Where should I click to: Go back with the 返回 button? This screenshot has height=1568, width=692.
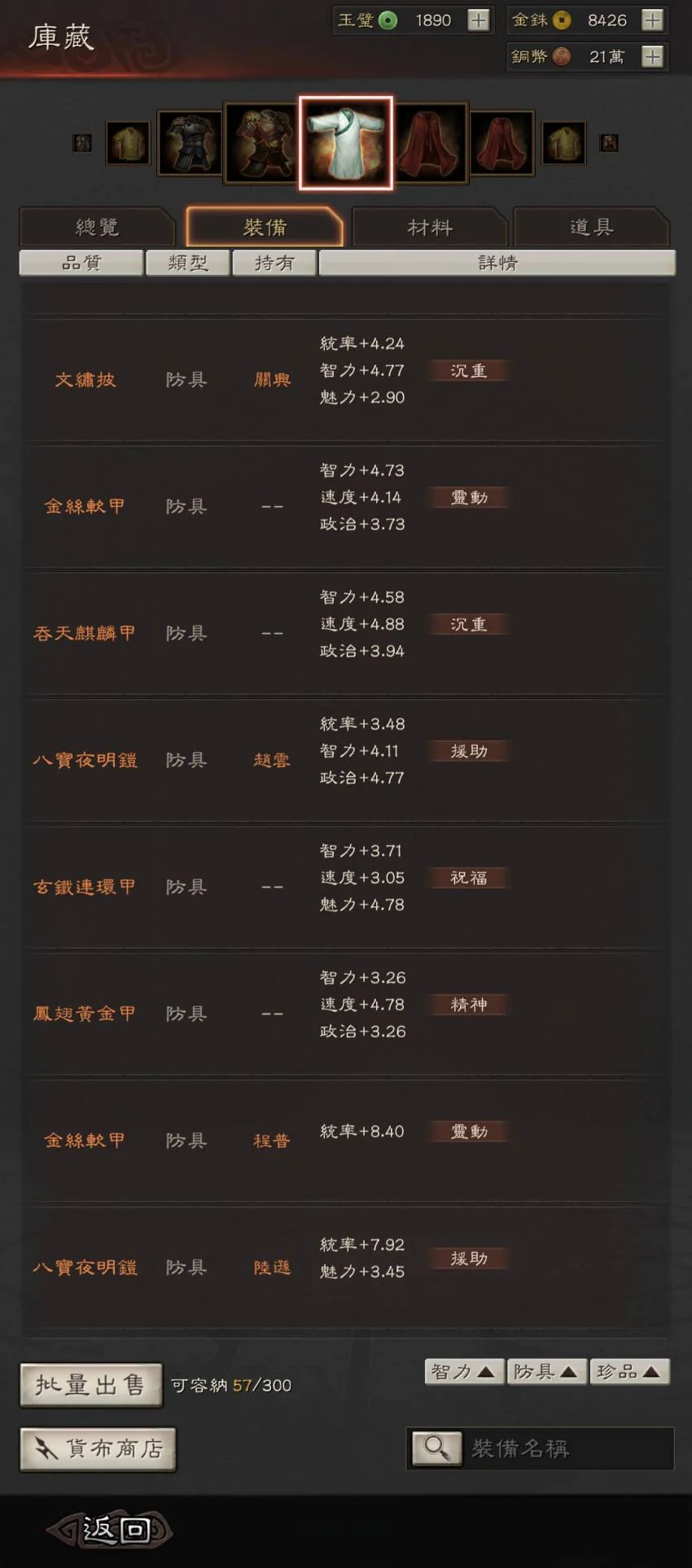tap(110, 1531)
